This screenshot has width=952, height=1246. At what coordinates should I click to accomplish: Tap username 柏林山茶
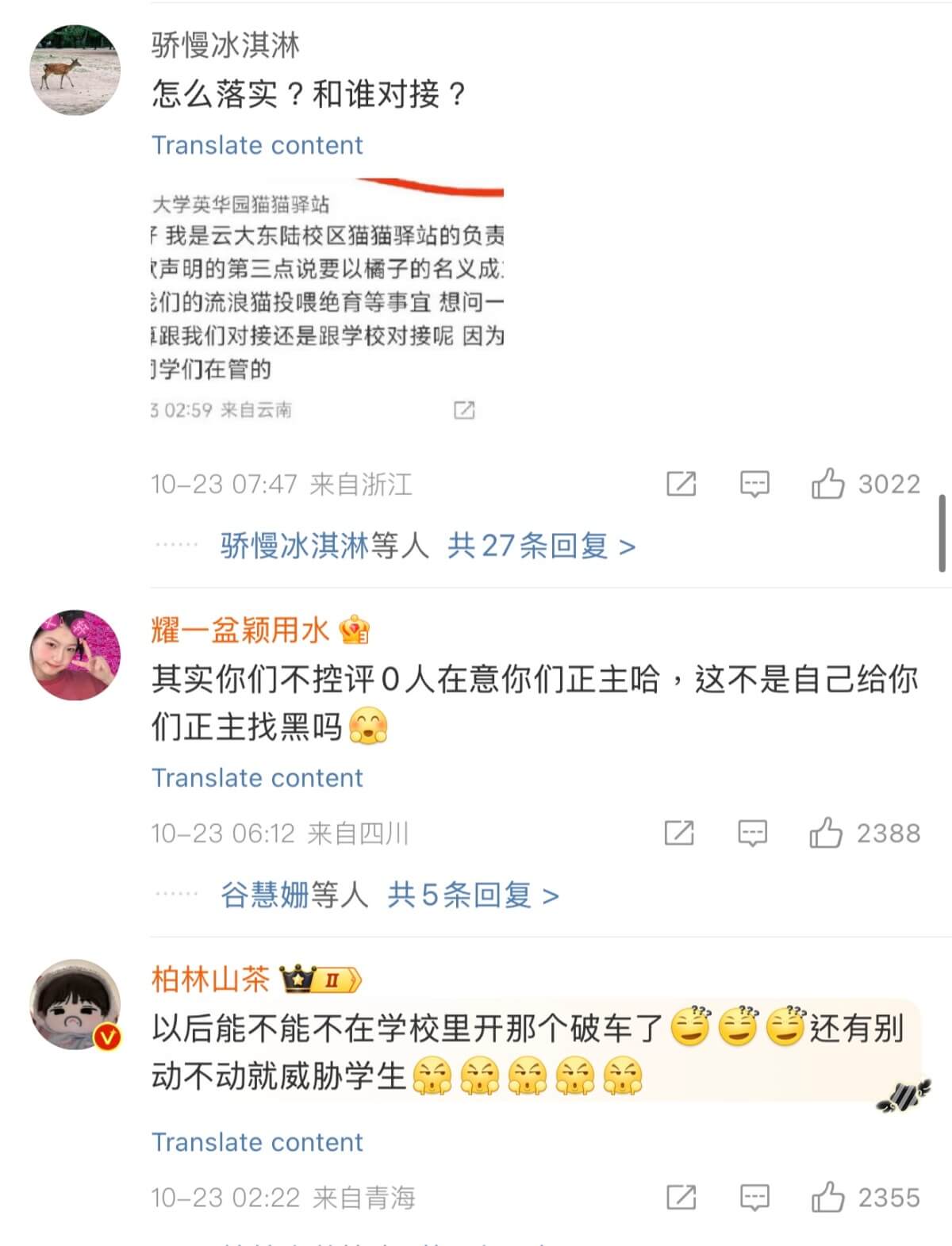(210, 980)
